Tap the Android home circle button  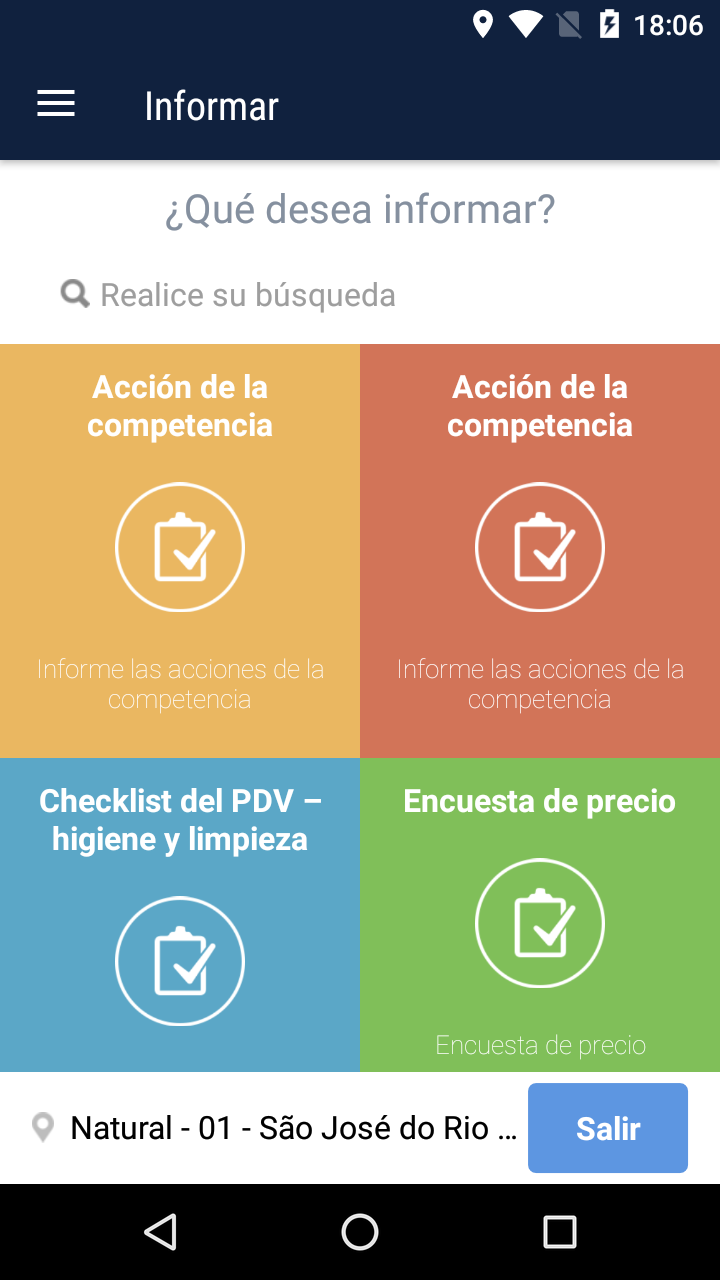360,1231
